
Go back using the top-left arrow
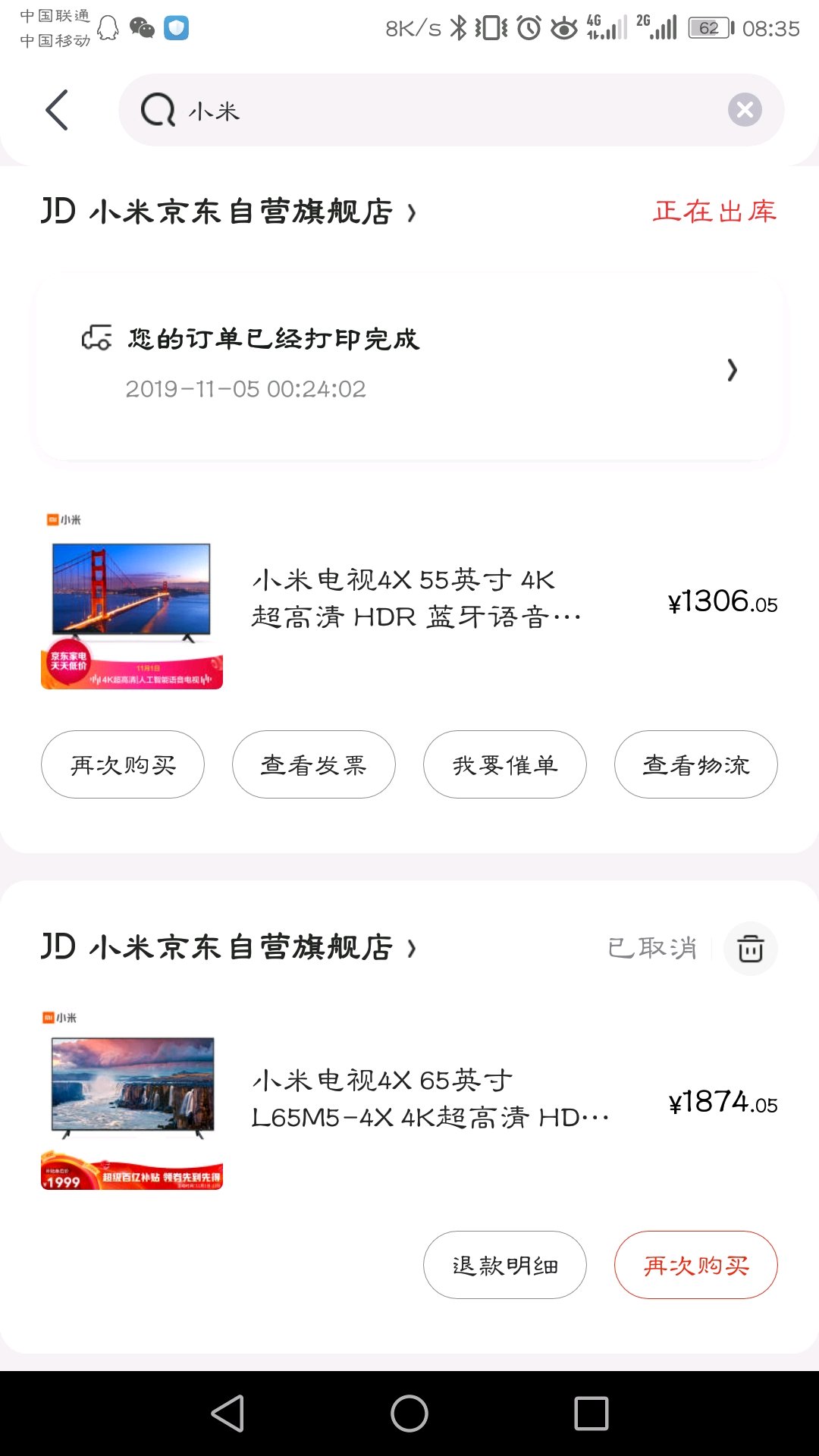click(58, 110)
